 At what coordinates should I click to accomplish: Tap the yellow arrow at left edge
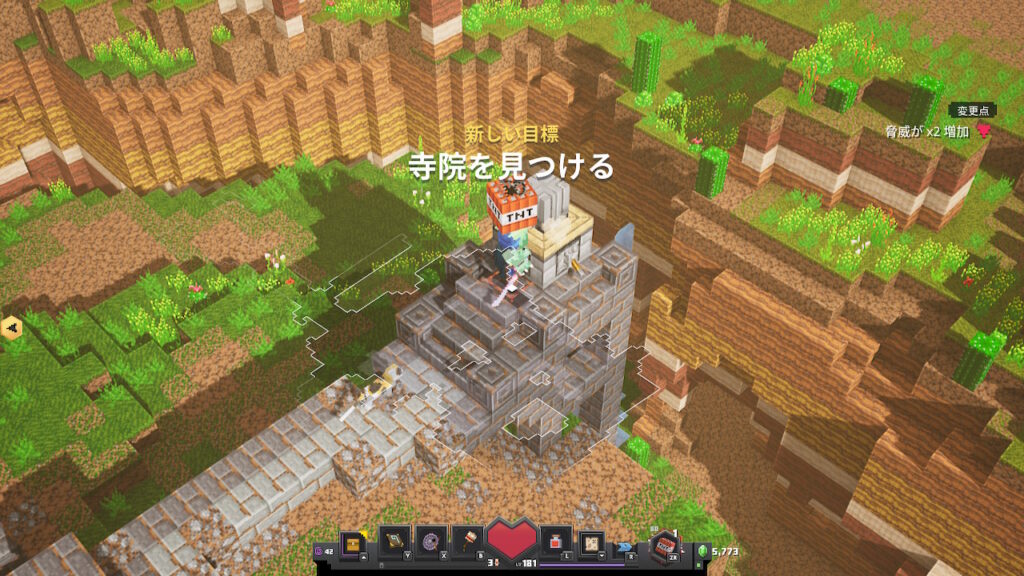(x=12, y=326)
